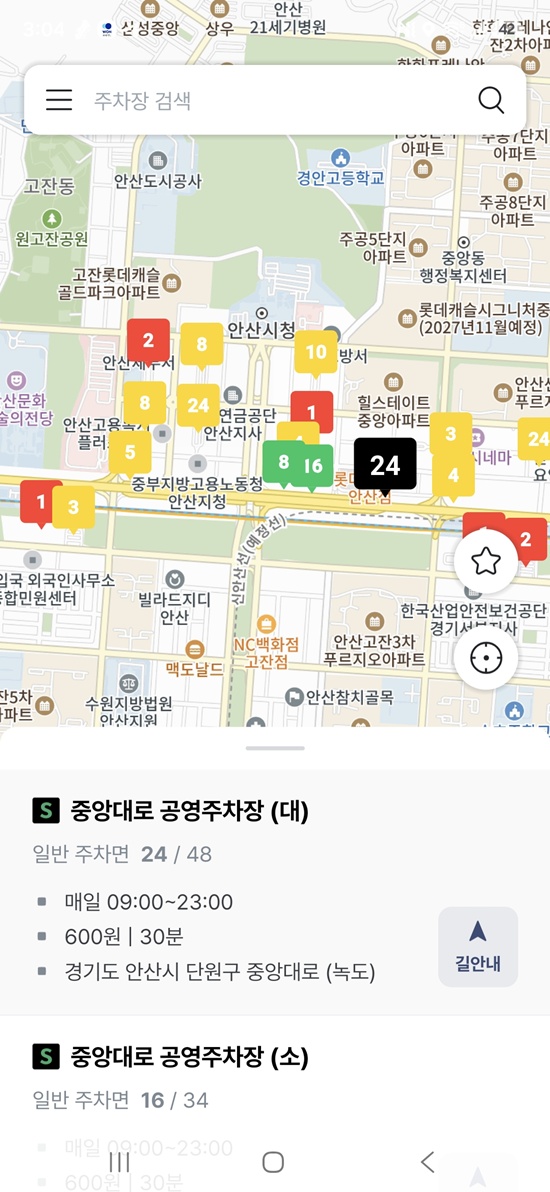This screenshot has width=550, height=1192.
Task: Open the hamburger menu
Action: pos(59,100)
